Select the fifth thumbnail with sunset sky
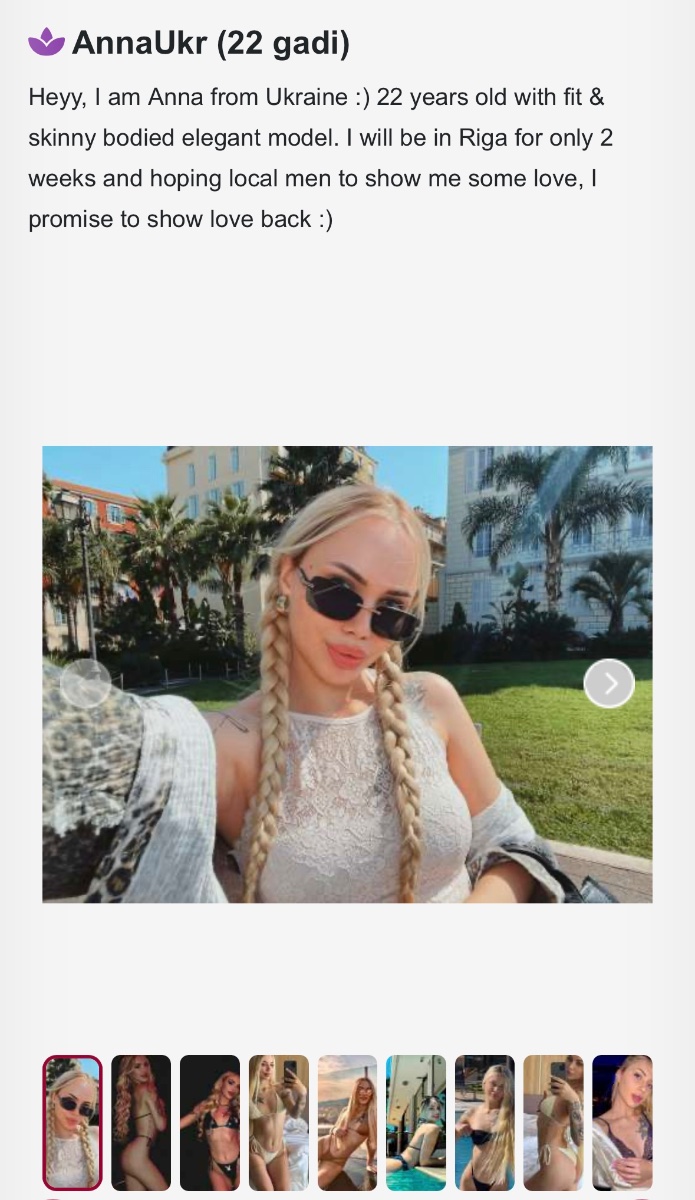Image resolution: width=695 pixels, height=1200 pixels. tap(347, 1122)
